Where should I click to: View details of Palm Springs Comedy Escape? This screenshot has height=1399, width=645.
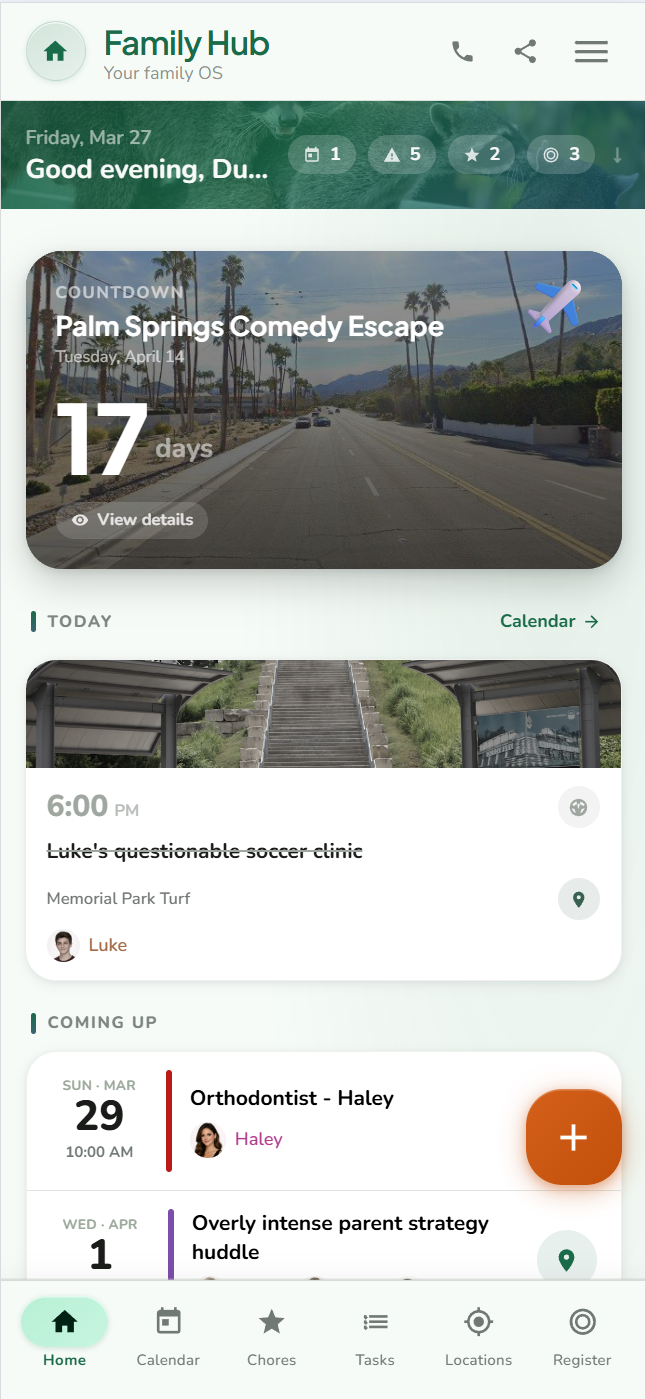point(132,520)
